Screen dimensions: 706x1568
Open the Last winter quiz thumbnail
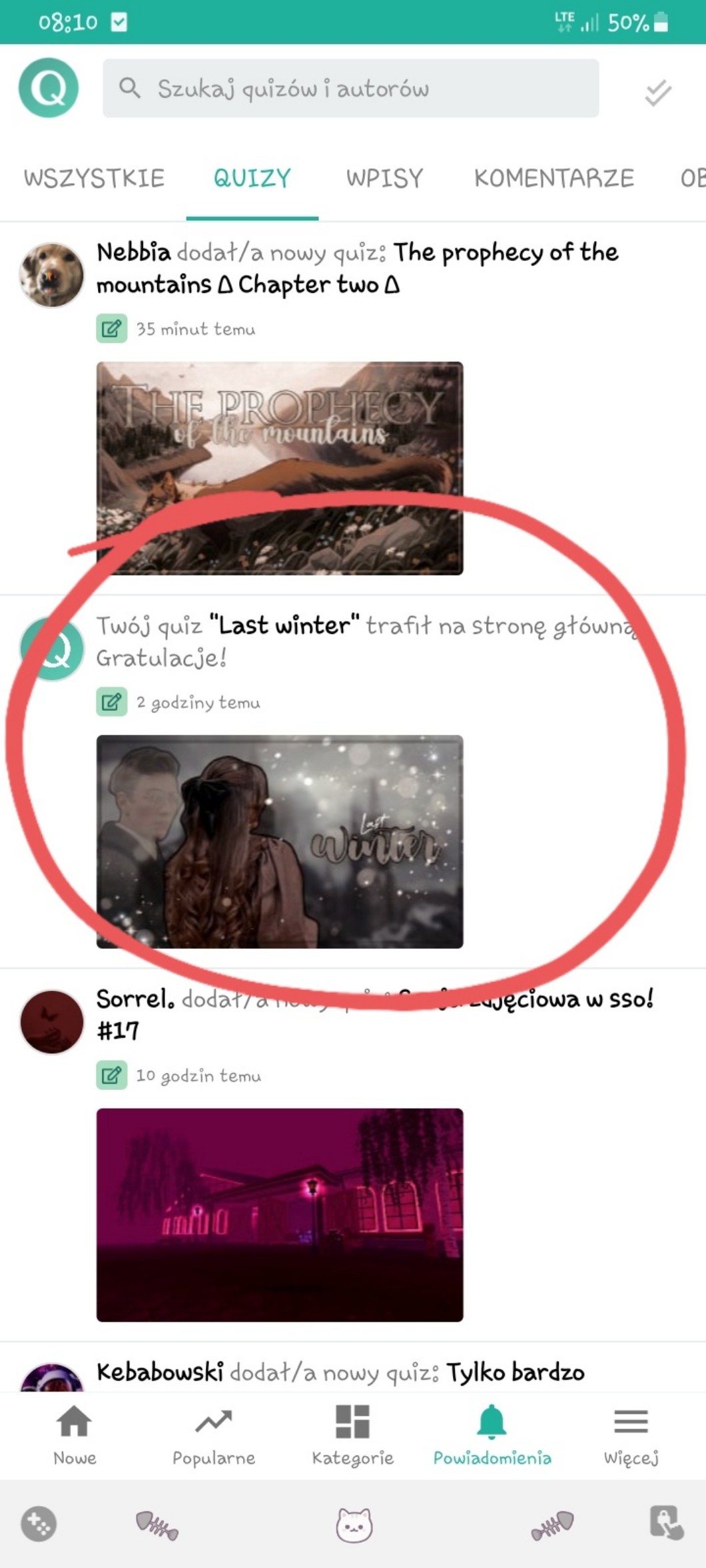[x=280, y=842]
